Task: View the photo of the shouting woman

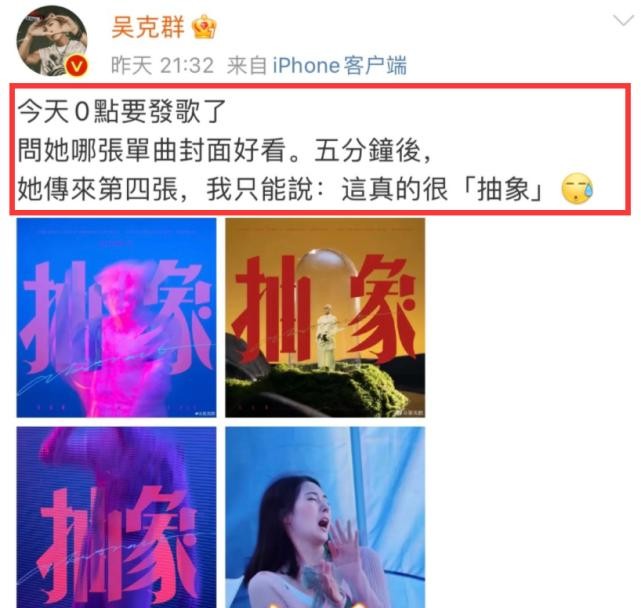Action: pyautogui.click(x=324, y=517)
